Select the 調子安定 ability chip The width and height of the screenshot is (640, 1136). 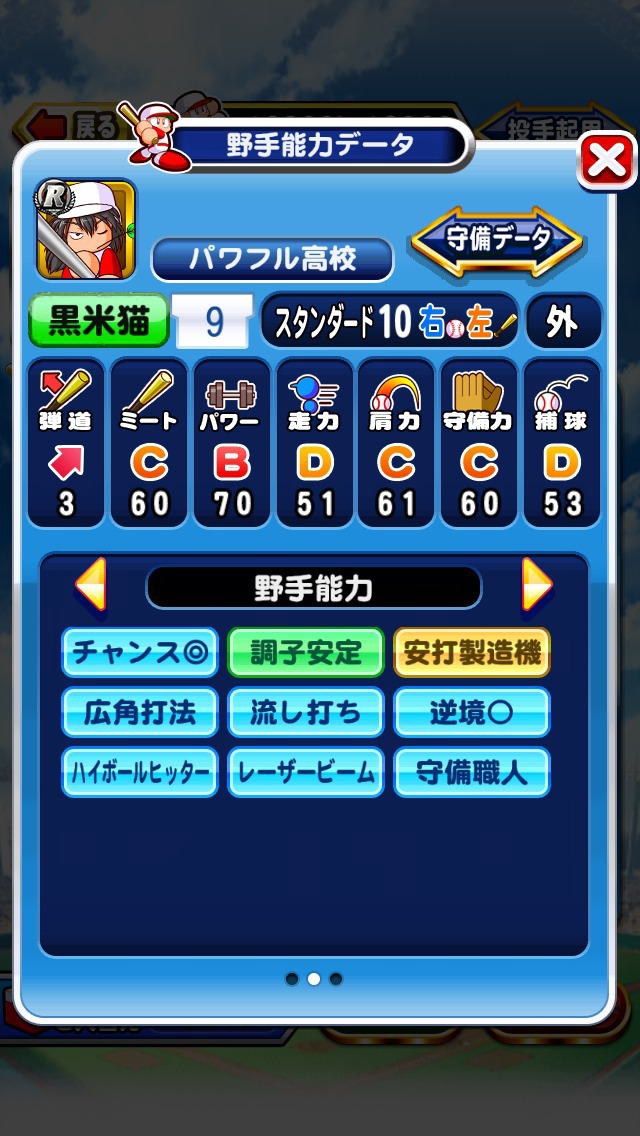pyautogui.click(x=306, y=653)
